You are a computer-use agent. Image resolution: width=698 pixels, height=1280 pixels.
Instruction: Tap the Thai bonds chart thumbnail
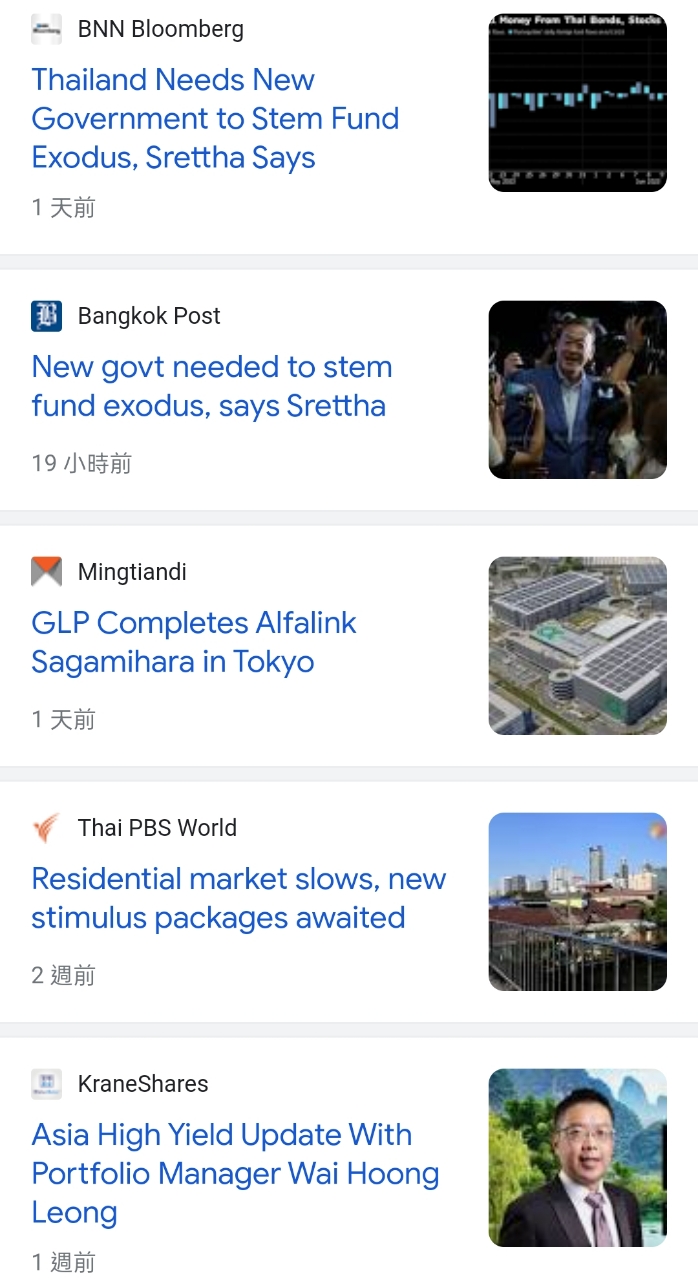tap(577, 102)
